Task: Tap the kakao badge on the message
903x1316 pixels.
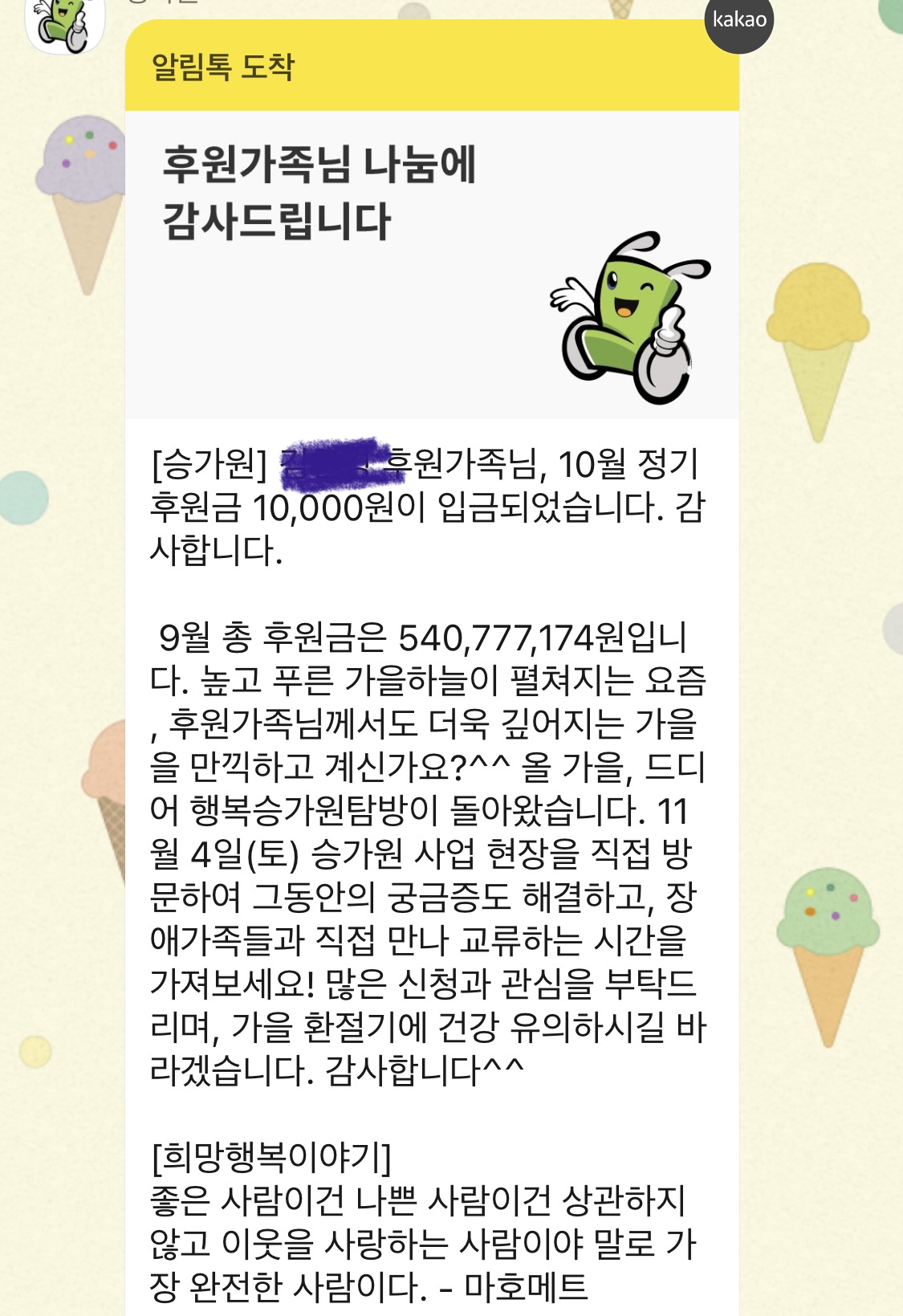Action: point(738,22)
